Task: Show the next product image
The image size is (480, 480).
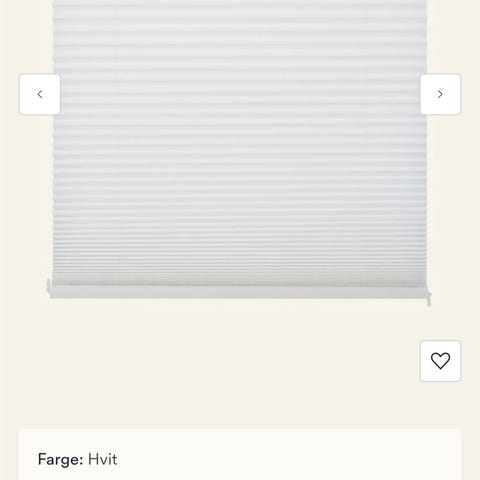Action: click(x=440, y=94)
